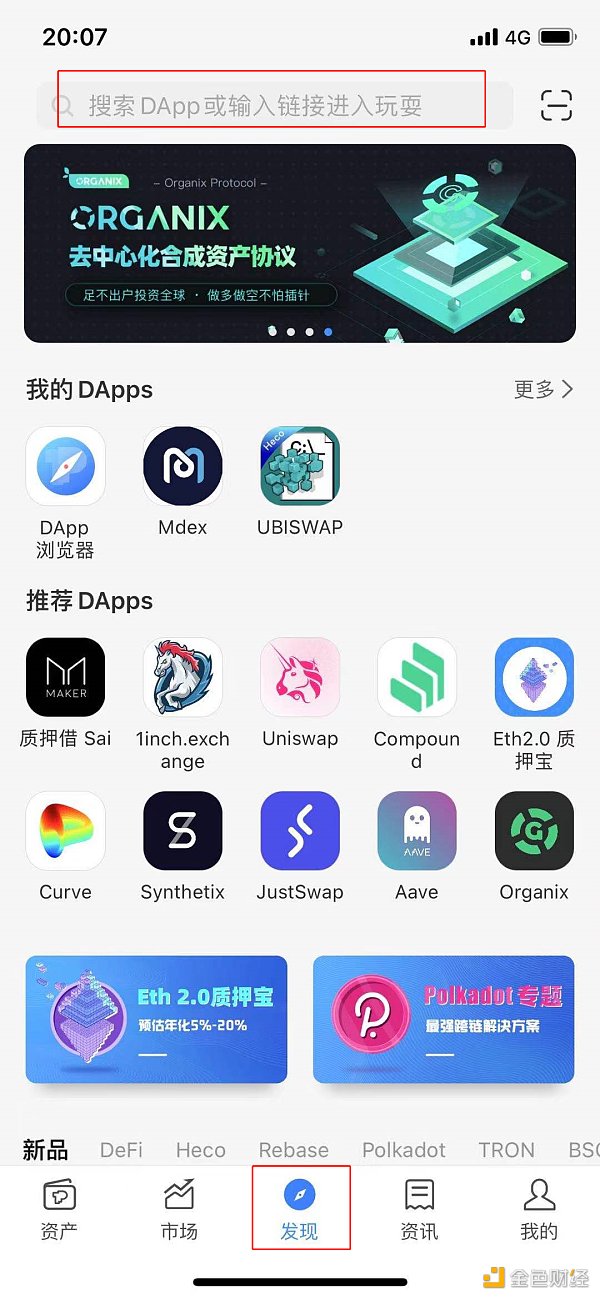
Task: Tap 更多 to see more DApps
Action: (x=543, y=389)
